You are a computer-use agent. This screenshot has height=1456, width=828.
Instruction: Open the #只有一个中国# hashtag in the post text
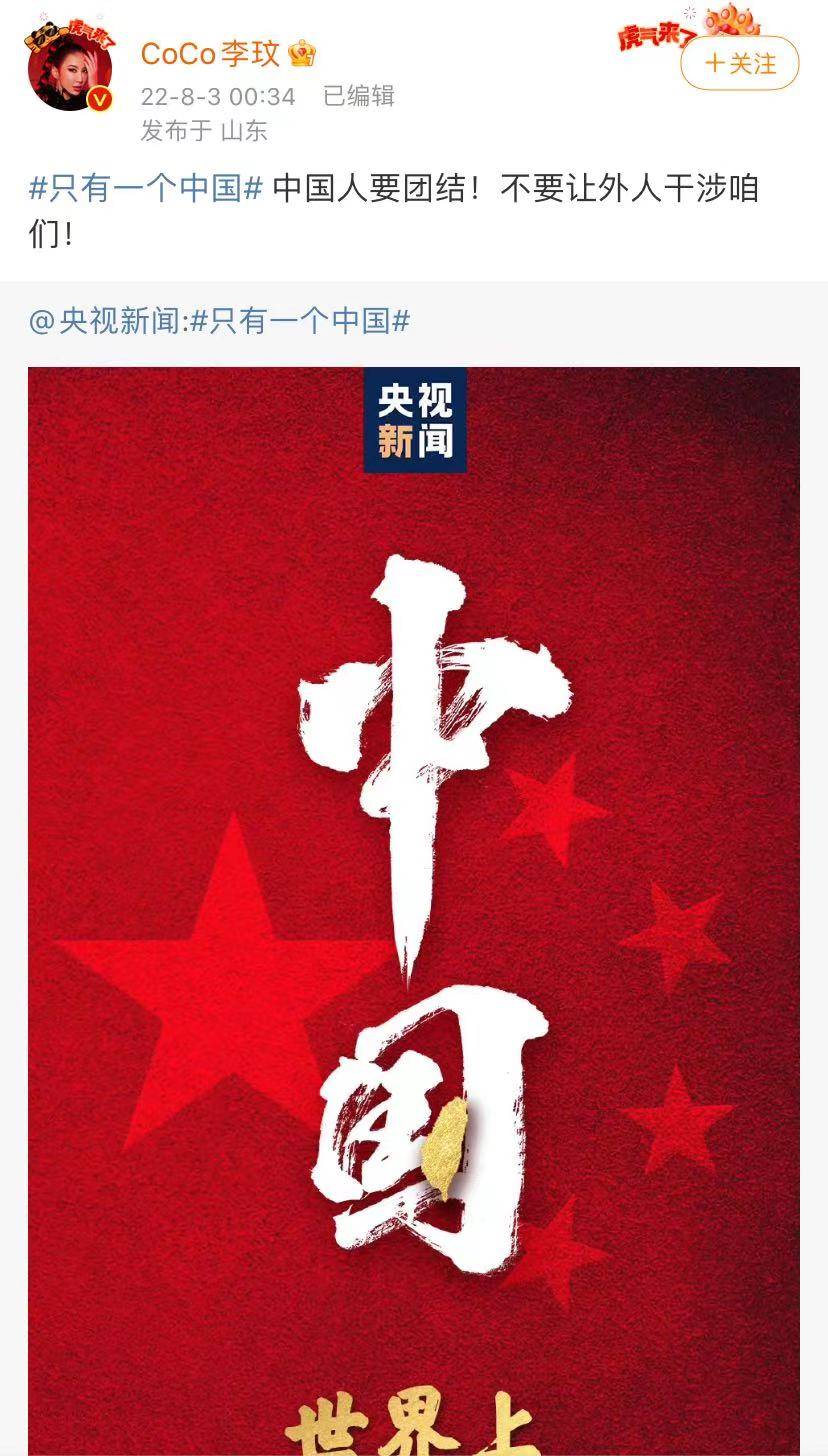coord(146,188)
